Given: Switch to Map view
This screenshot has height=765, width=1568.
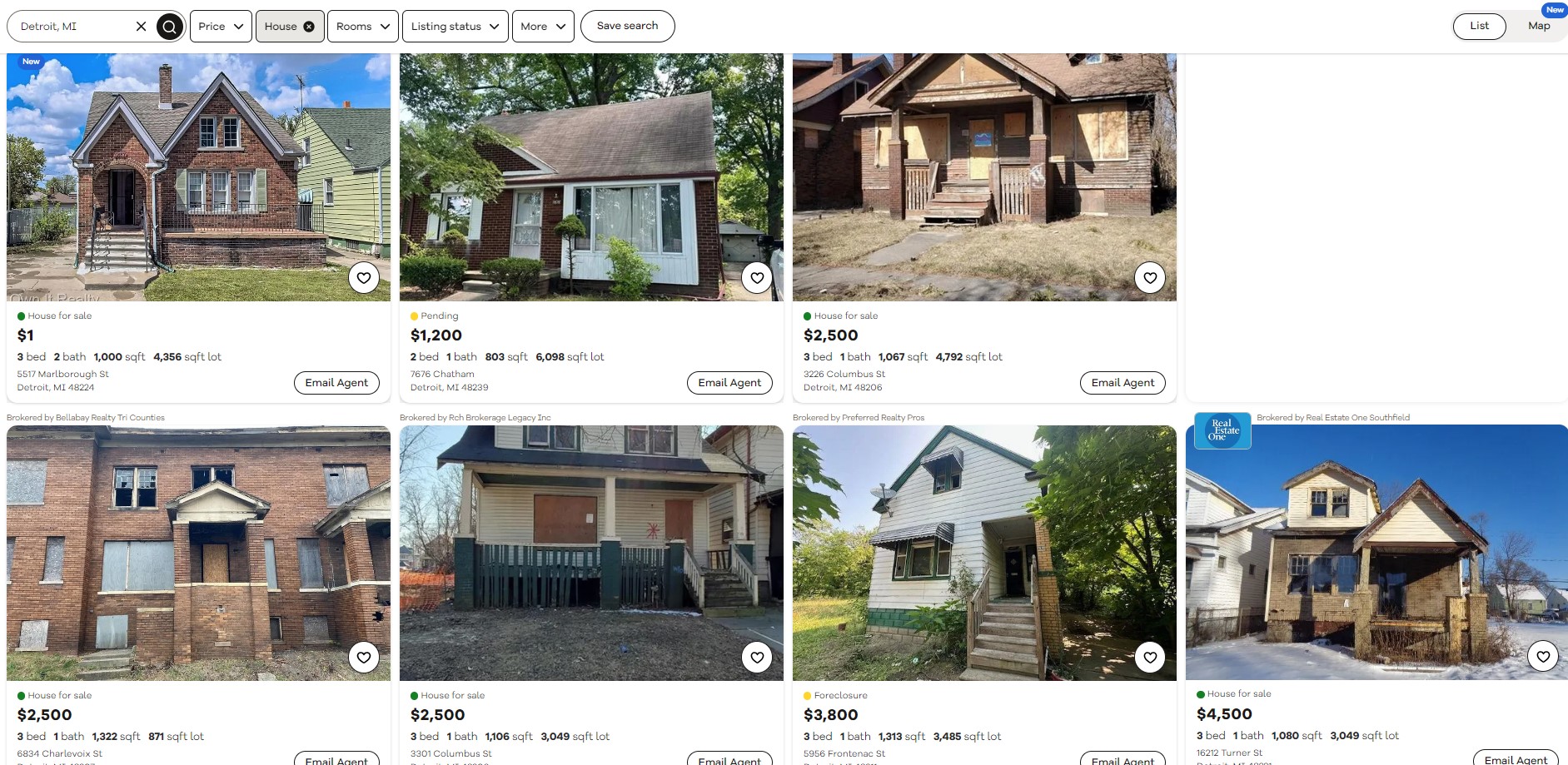Looking at the screenshot, I should (x=1538, y=26).
